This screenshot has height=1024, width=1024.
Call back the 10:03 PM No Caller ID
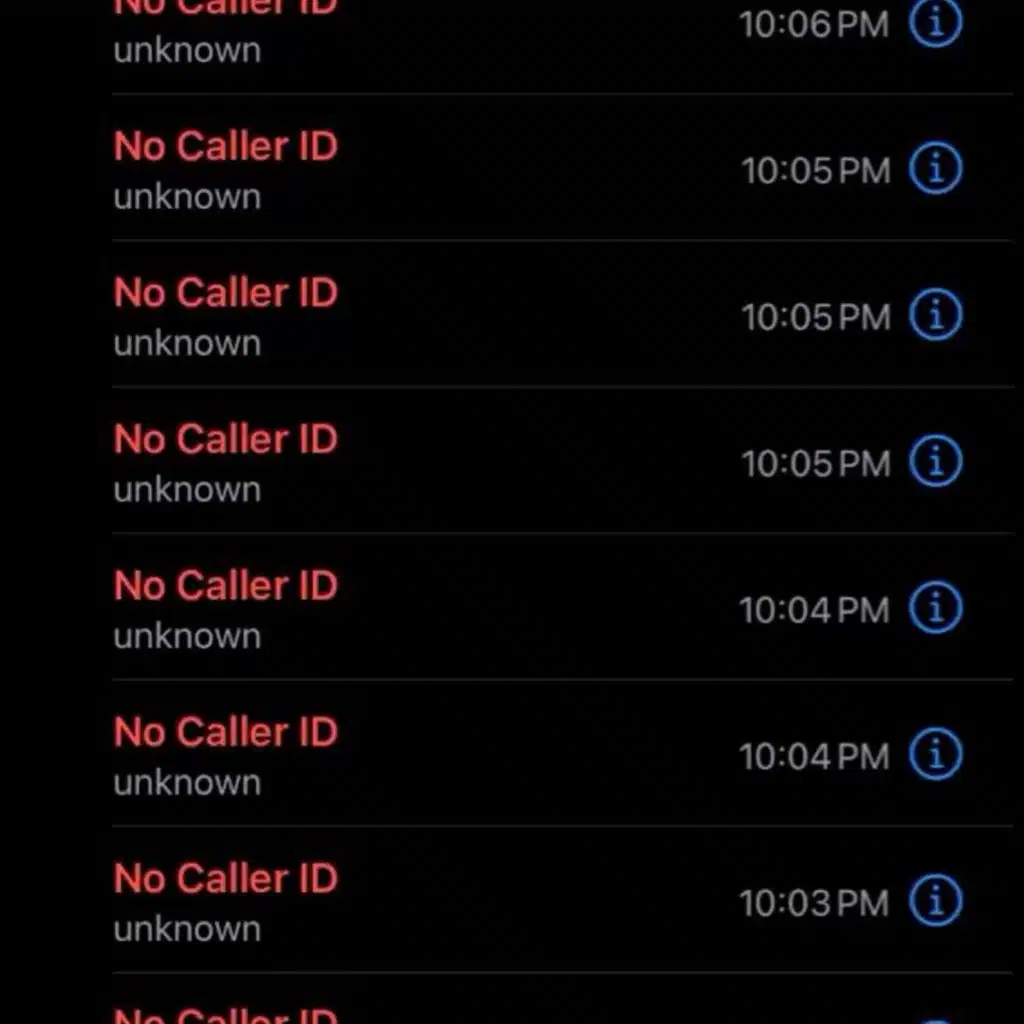[226, 880]
